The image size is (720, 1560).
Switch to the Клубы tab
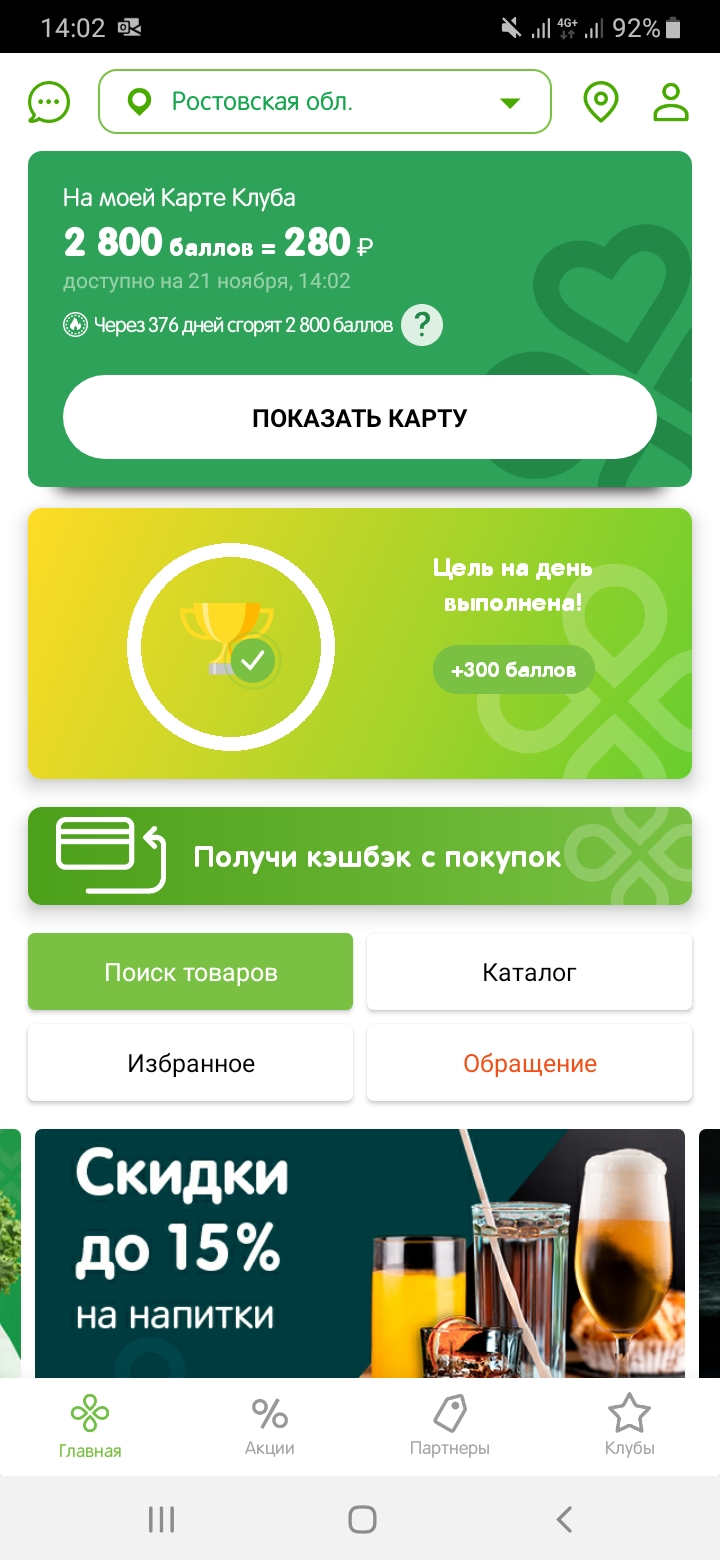630,1426
